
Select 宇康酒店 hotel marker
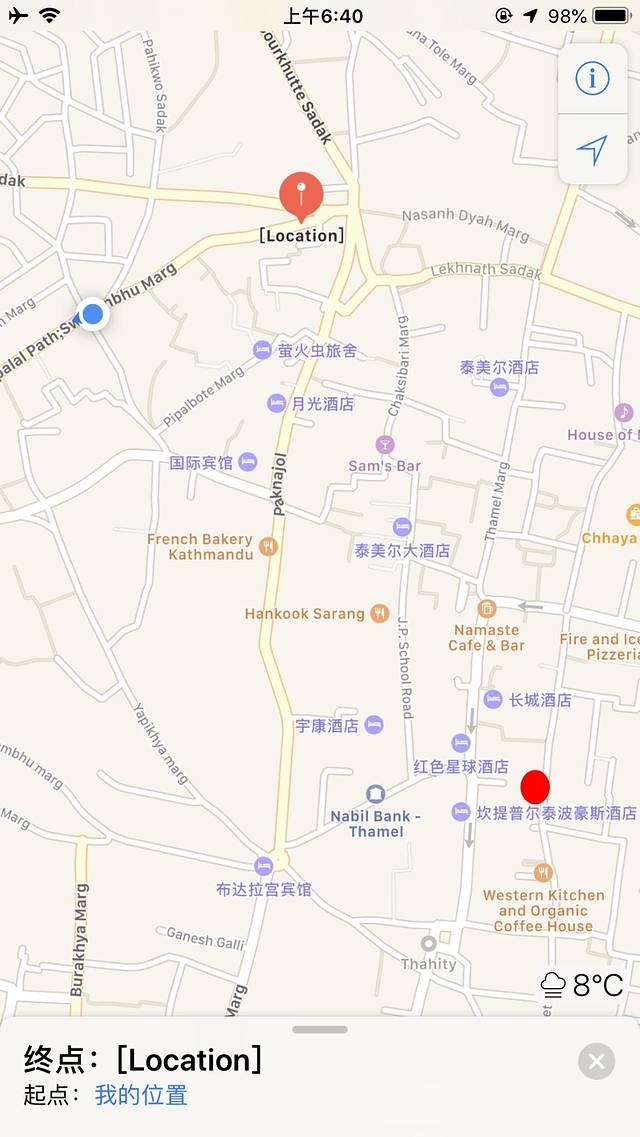(373, 725)
